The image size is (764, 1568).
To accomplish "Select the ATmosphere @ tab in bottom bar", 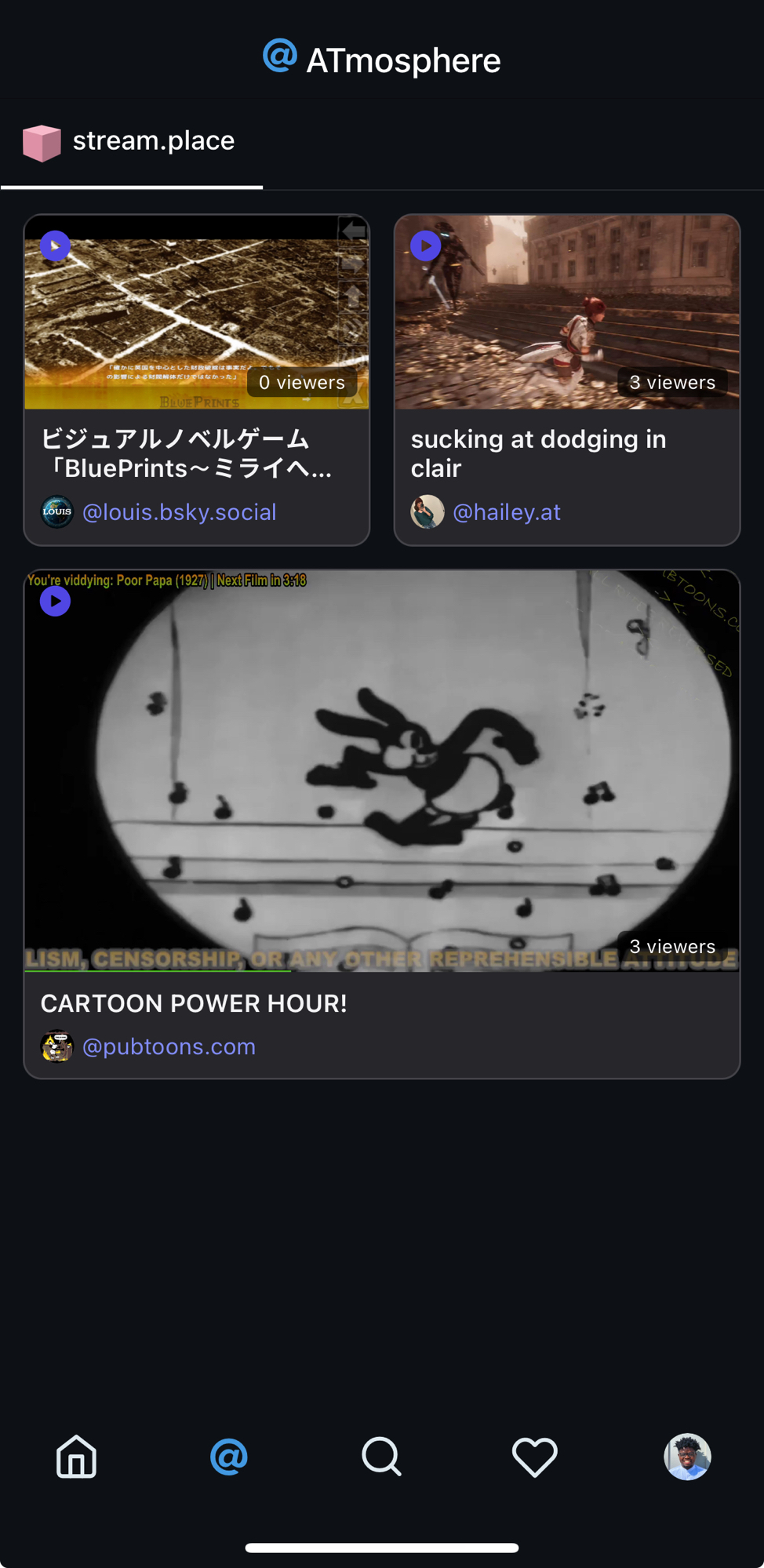I will pyautogui.click(x=229, y=1457).
